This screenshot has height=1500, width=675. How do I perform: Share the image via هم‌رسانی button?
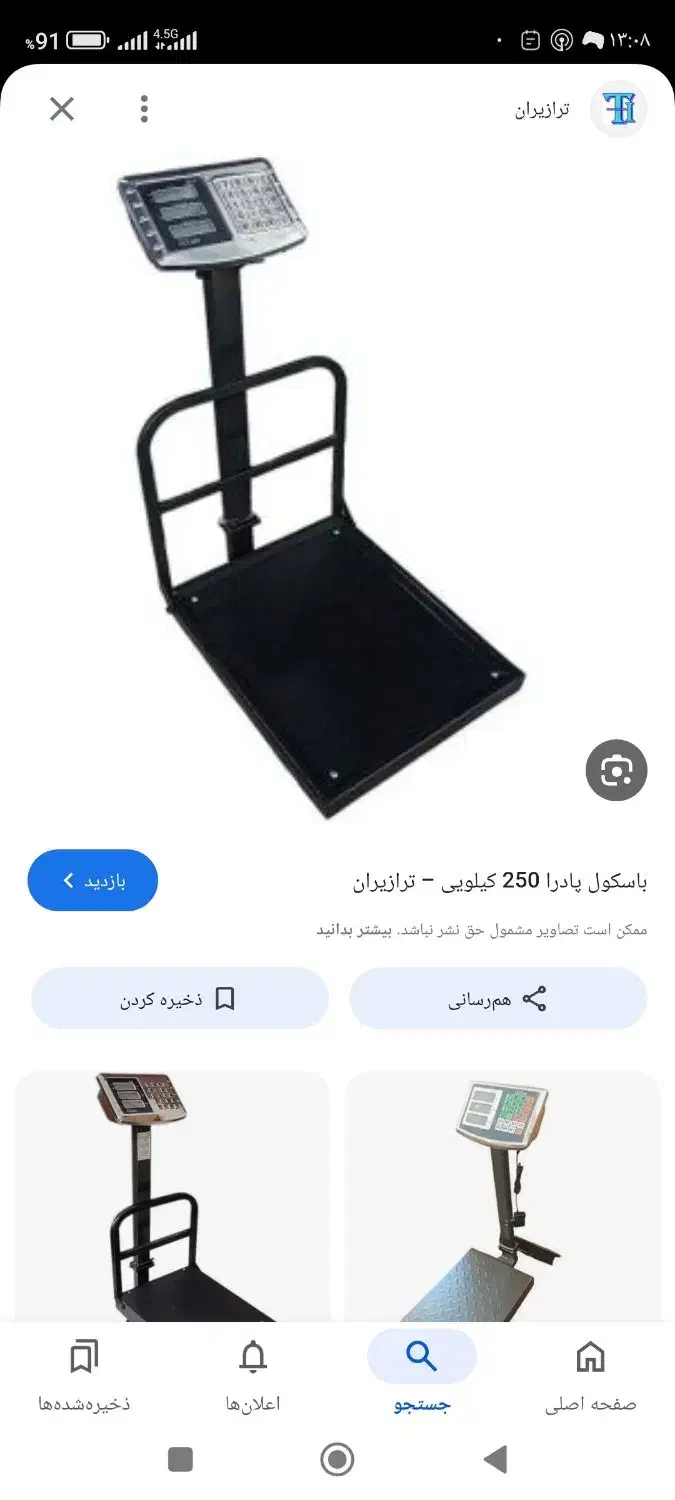[498, 998]
